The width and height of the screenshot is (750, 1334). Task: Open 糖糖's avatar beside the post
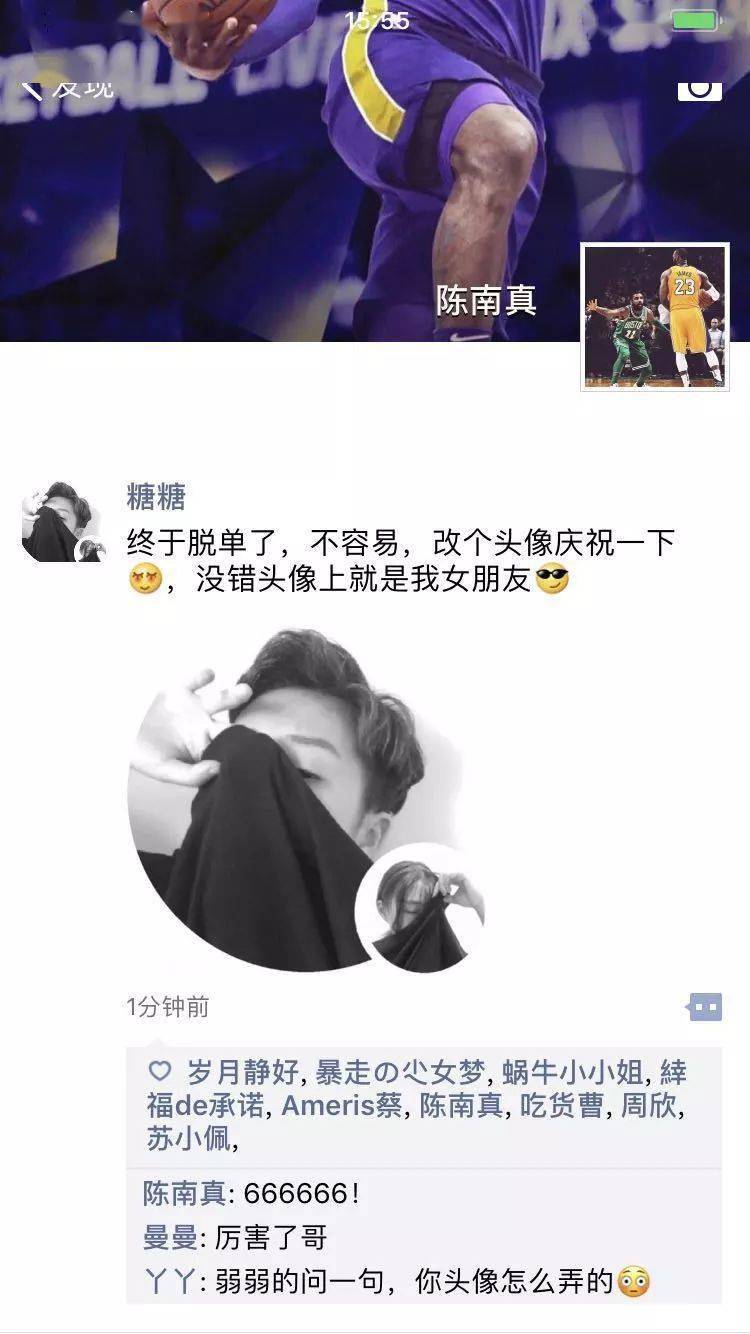coord(63,521)
